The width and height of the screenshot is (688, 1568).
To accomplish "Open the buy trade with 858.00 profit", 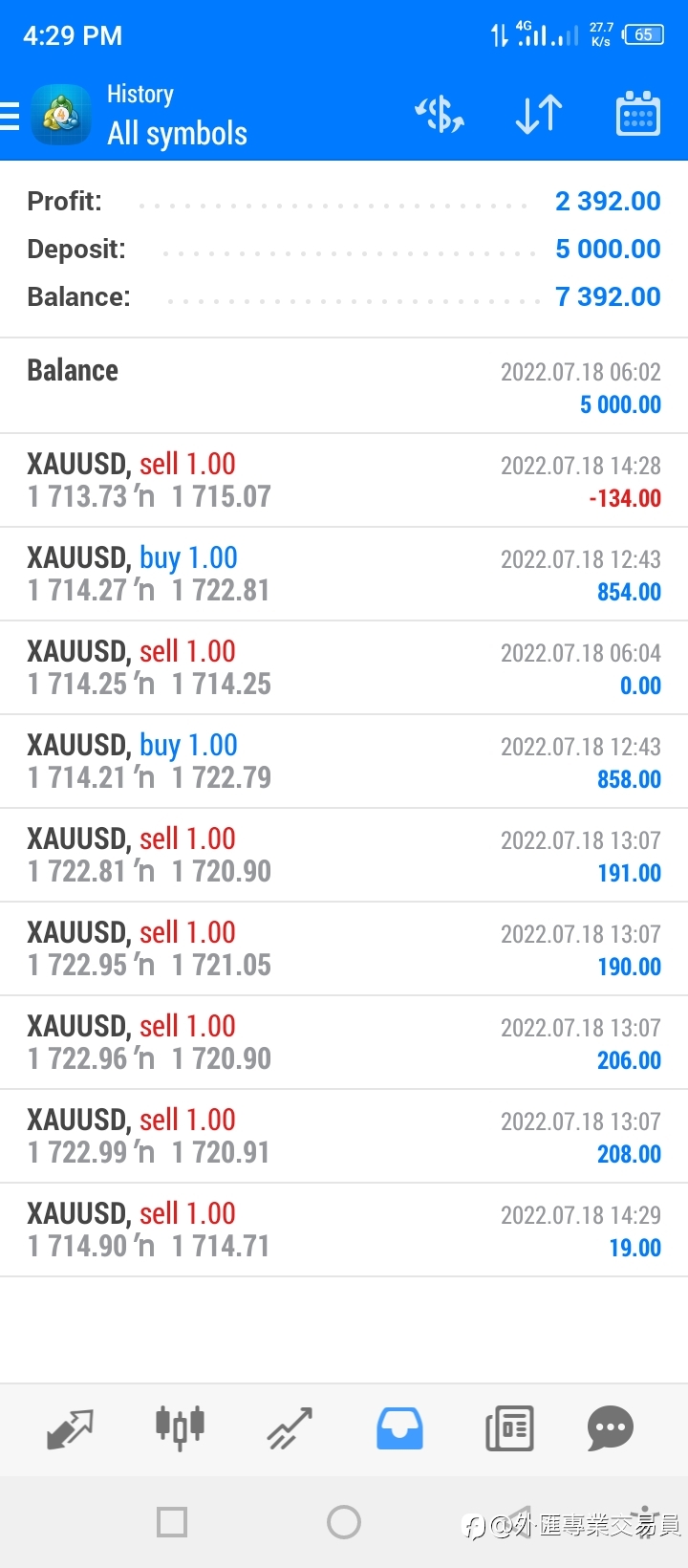I will click(x=344, y=761).
